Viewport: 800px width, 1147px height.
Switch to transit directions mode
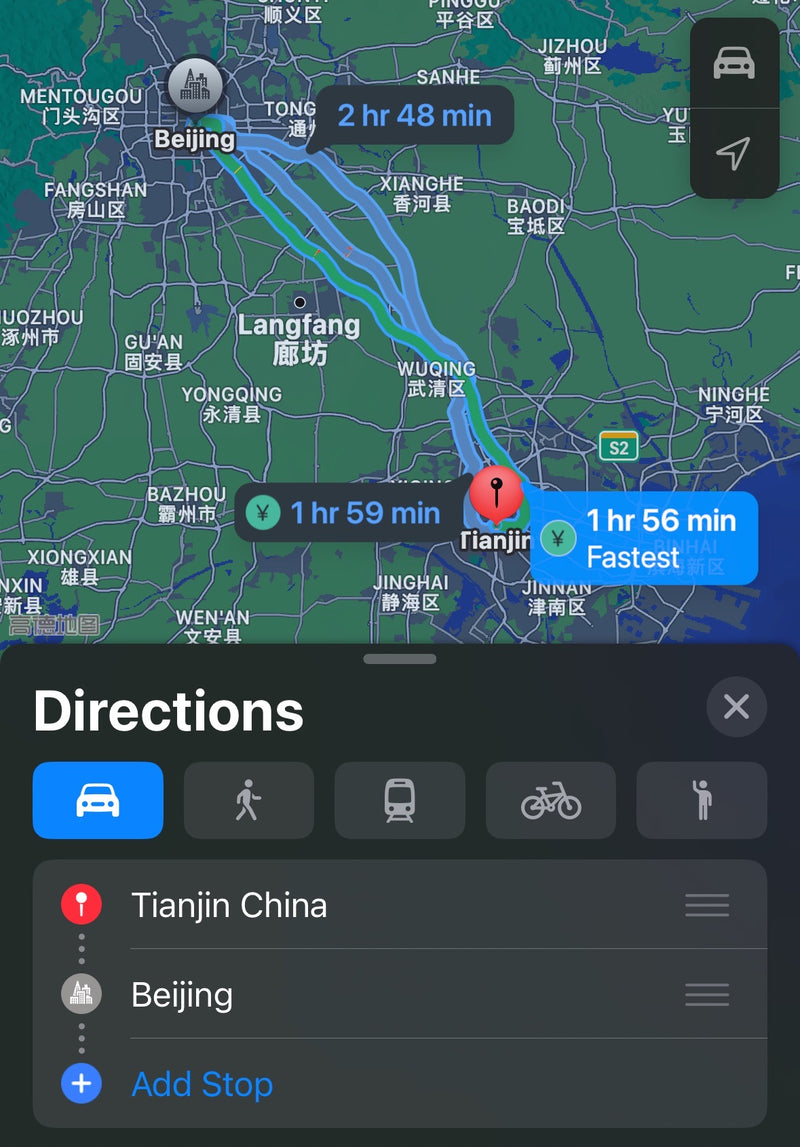[399, 800]
